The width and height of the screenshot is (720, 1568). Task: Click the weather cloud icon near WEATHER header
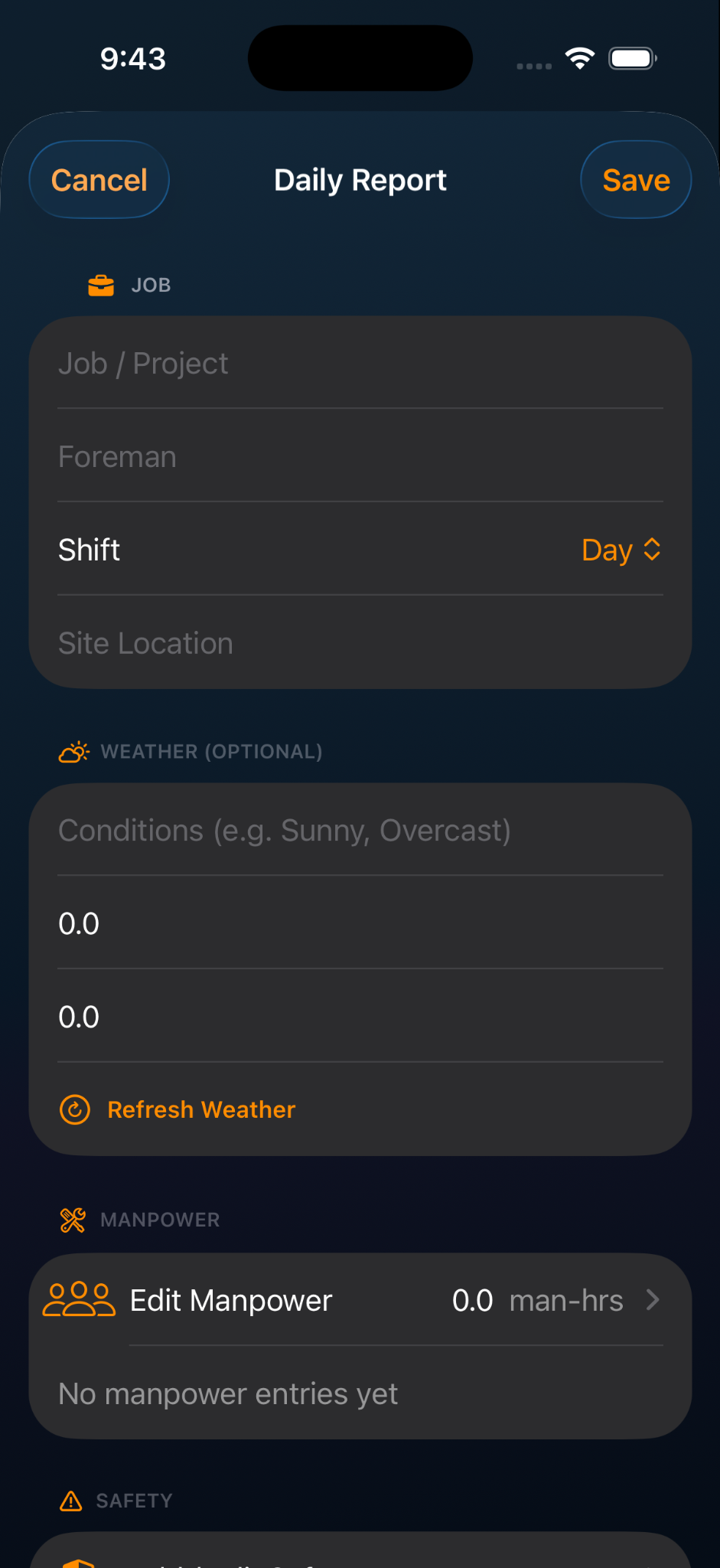[x=73, y=752]
